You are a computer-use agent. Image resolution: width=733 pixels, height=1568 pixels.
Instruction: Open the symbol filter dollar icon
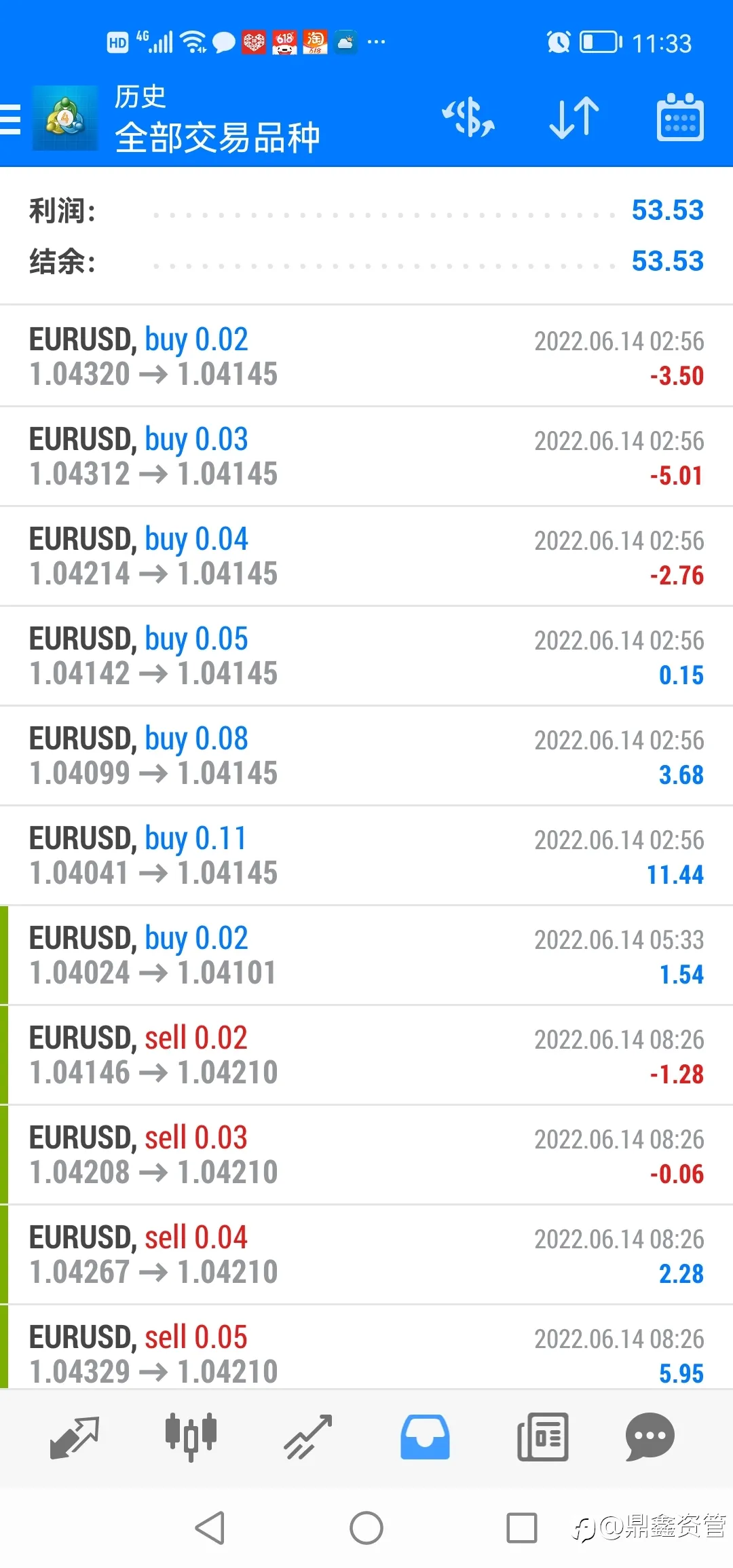point(468,117)
